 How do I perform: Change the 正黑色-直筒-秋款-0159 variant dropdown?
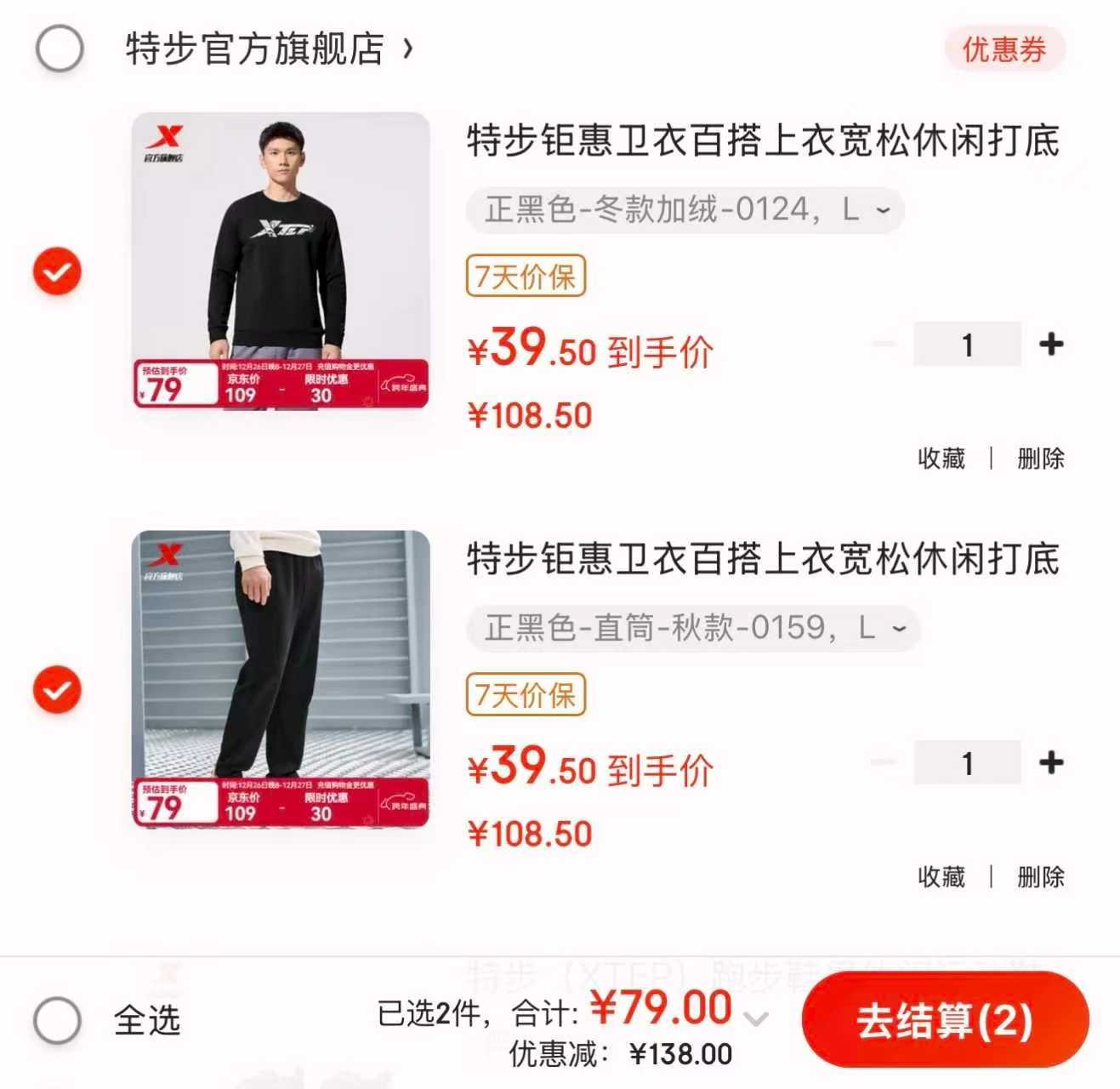(693, 628)
